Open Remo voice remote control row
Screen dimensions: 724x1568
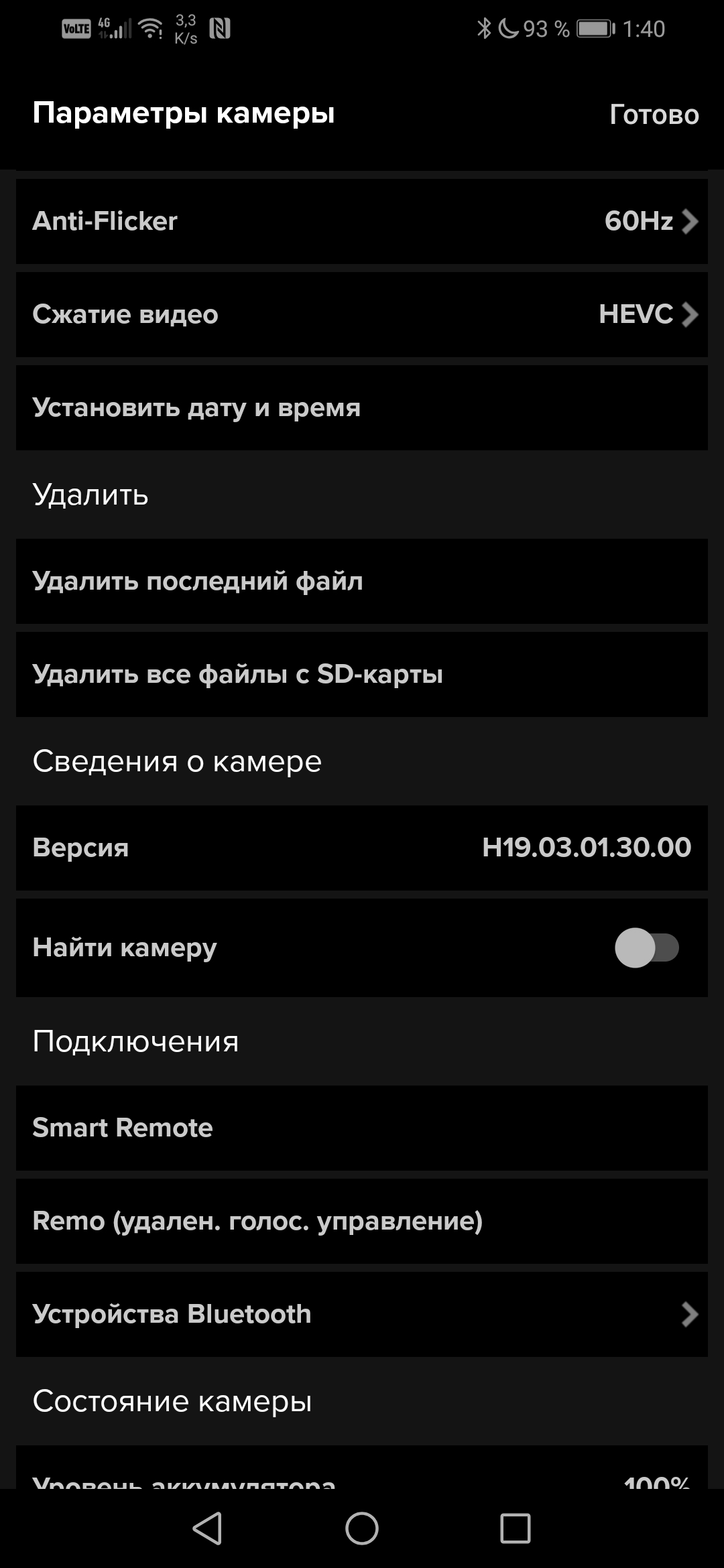coord(362,1221)
